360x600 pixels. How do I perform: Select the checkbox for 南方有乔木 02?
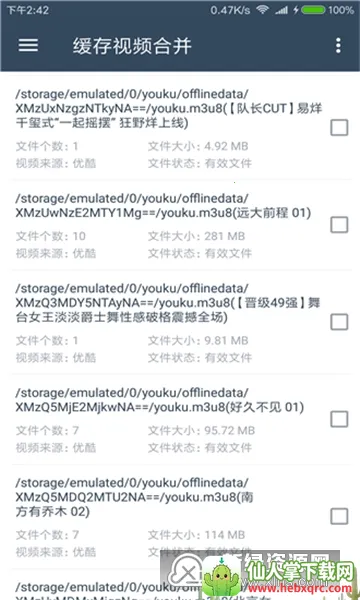point(339,516)
